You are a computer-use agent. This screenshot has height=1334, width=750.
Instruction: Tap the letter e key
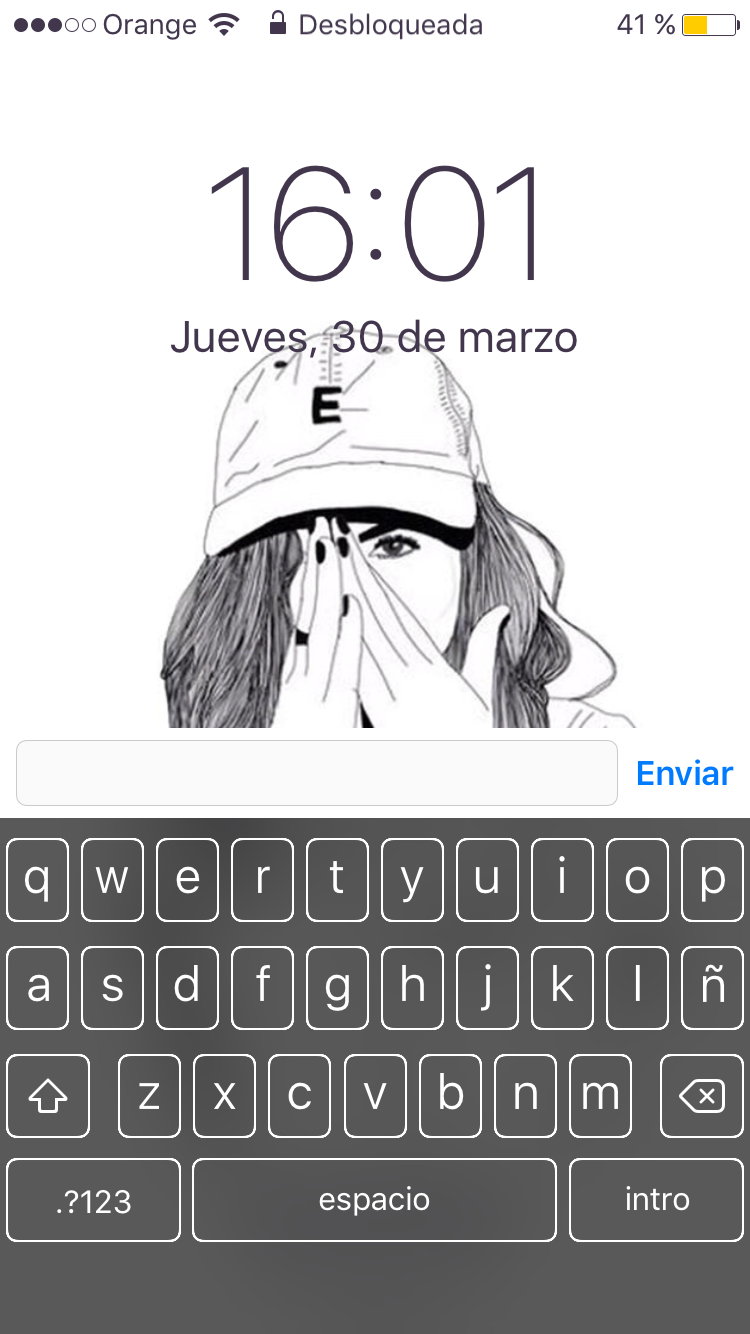(x=187, y=880)
